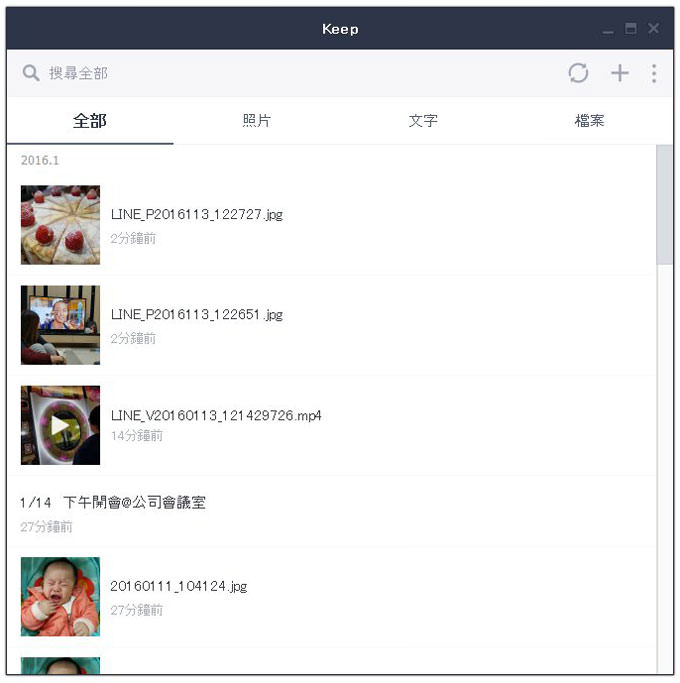Image resolution: width=680 pixels, height=683 pixels.
Task: Maximize the Keep window
Action: point(631,29)
